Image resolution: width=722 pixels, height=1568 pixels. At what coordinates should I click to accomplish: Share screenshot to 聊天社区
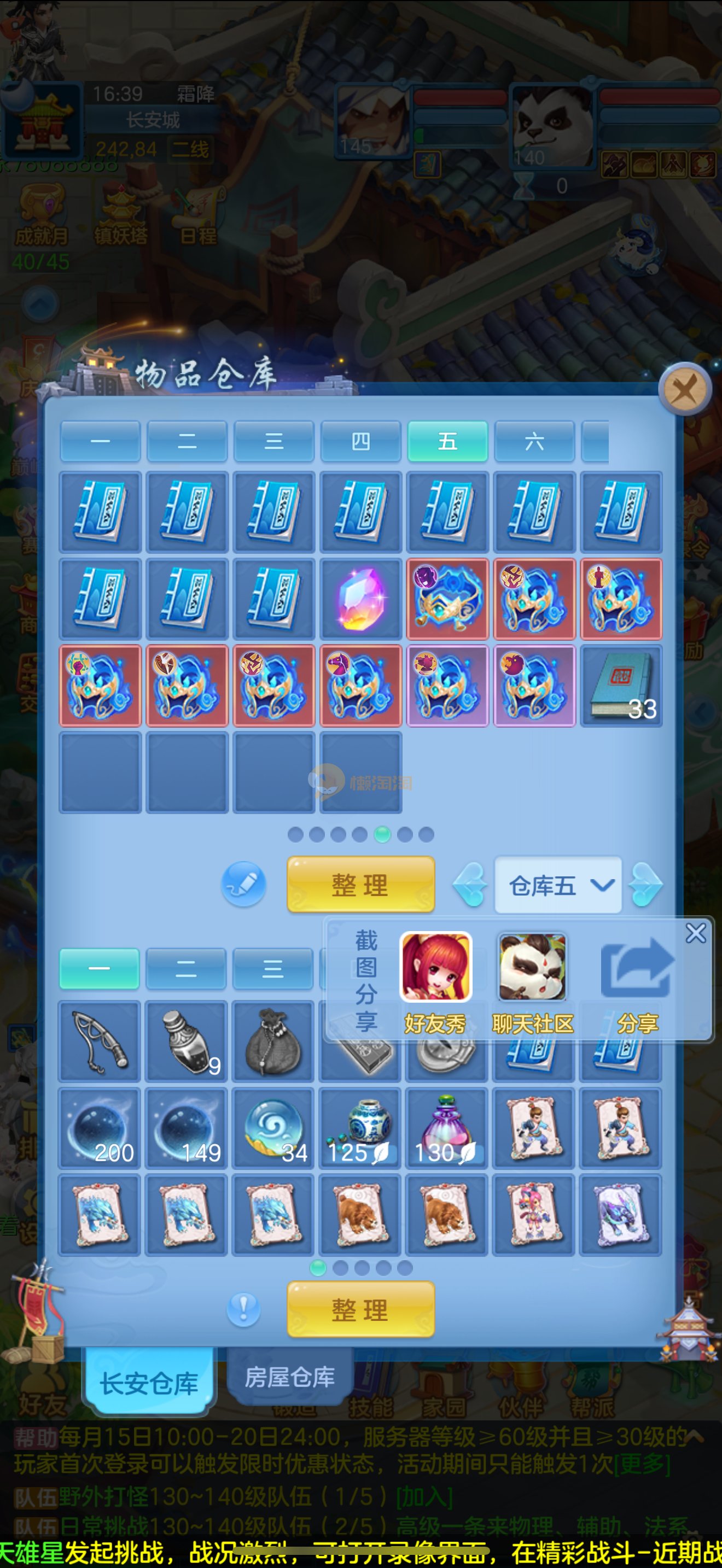(533, 980)
